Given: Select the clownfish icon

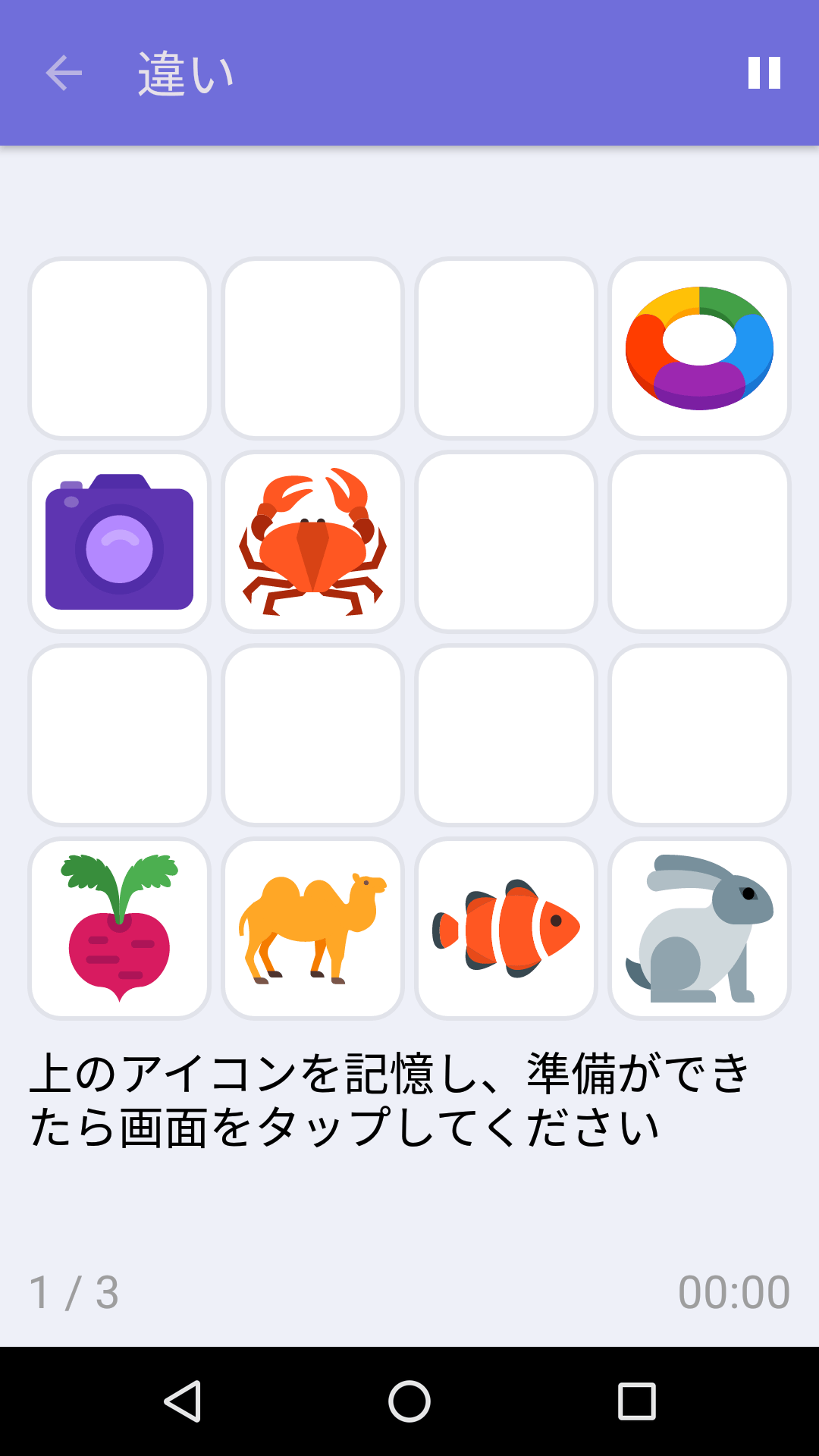Looking at the screenshot, I should click(x=507, y=928).
